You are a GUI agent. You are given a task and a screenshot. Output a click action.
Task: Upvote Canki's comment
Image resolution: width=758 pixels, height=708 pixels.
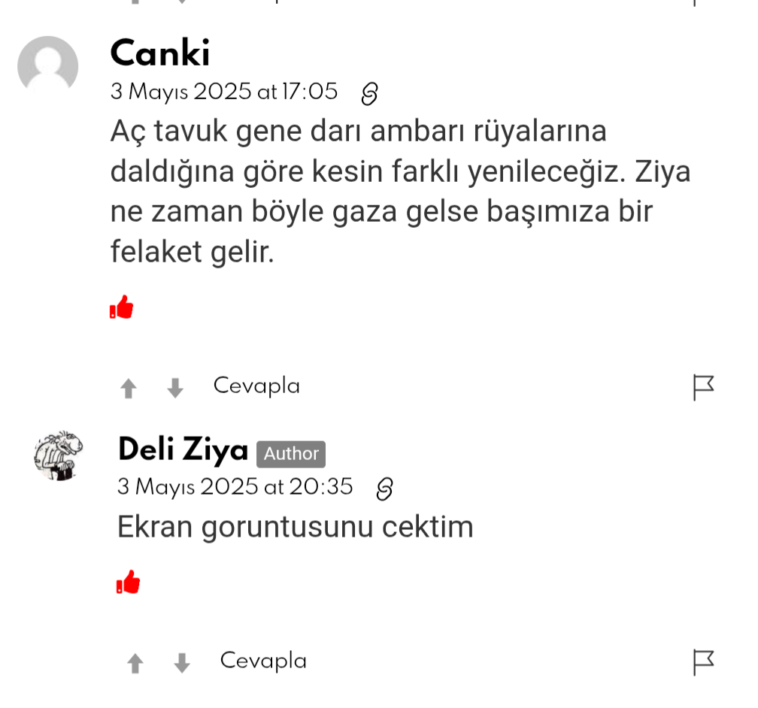coord(128,388)
